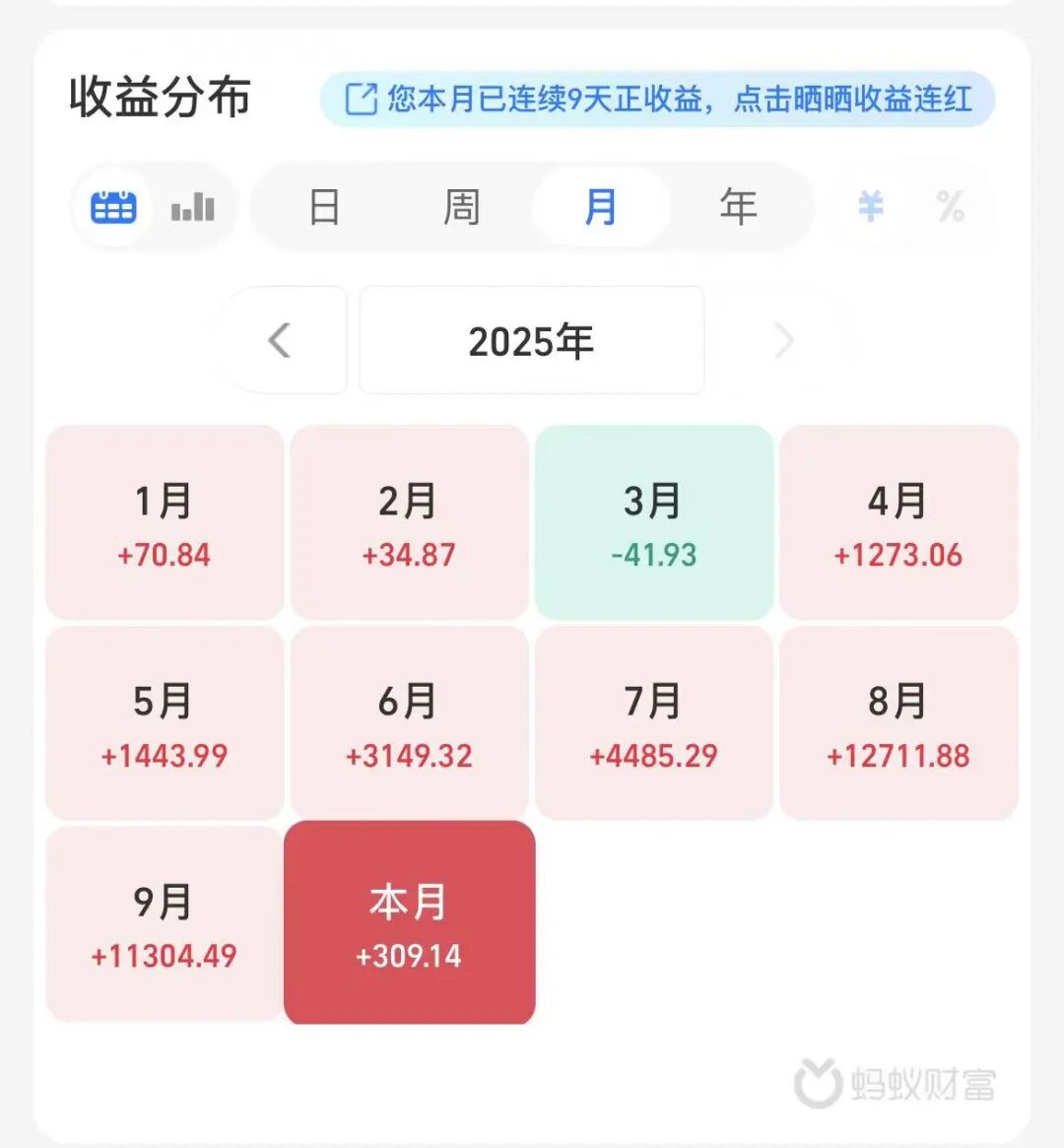Switch to the bar chart view icon
Viewport: 1064px width, 1148px height.
pyautogui.click(x=193, y=206)
